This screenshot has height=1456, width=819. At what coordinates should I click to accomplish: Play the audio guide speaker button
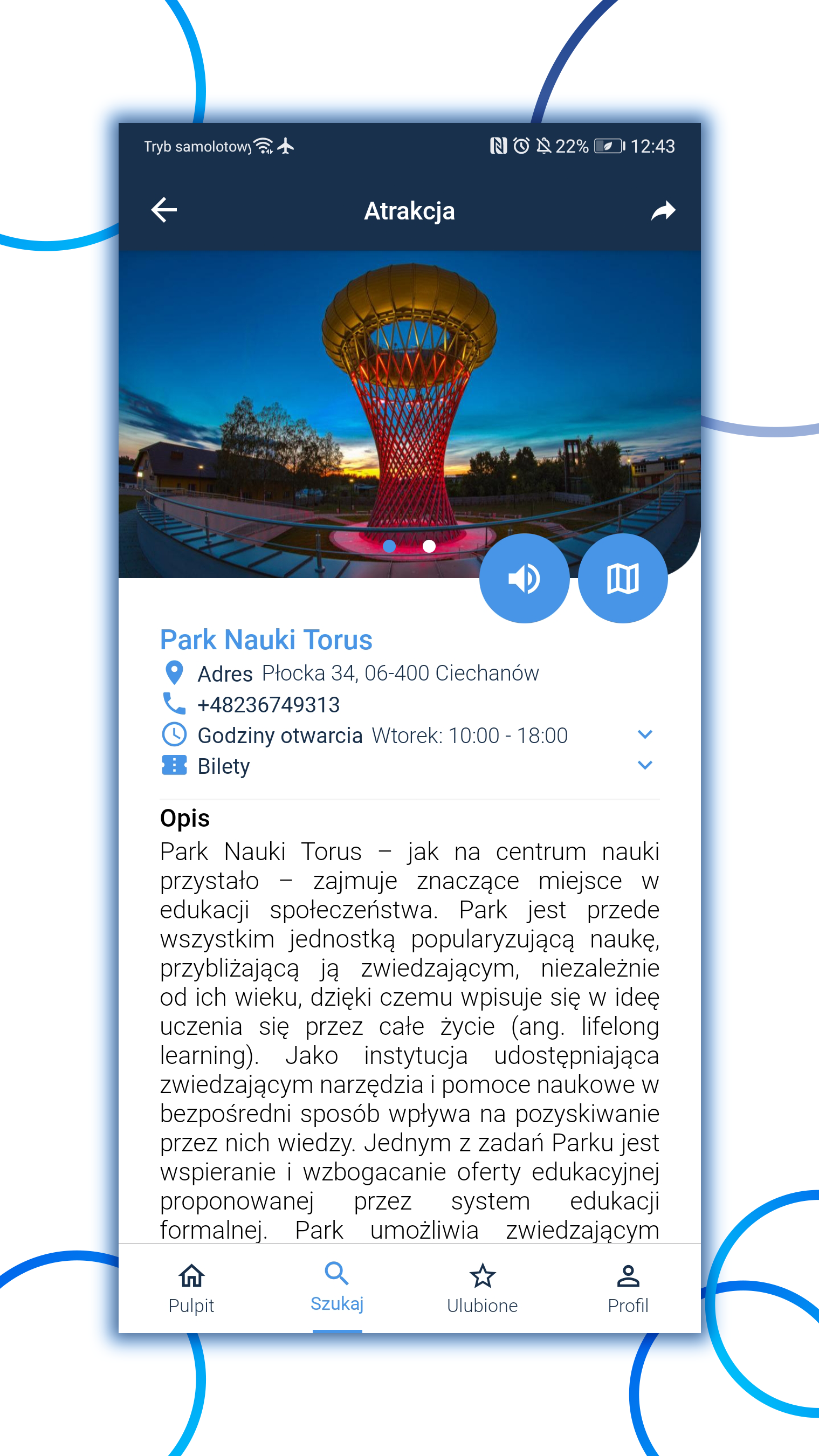click(x=524, y=578)
